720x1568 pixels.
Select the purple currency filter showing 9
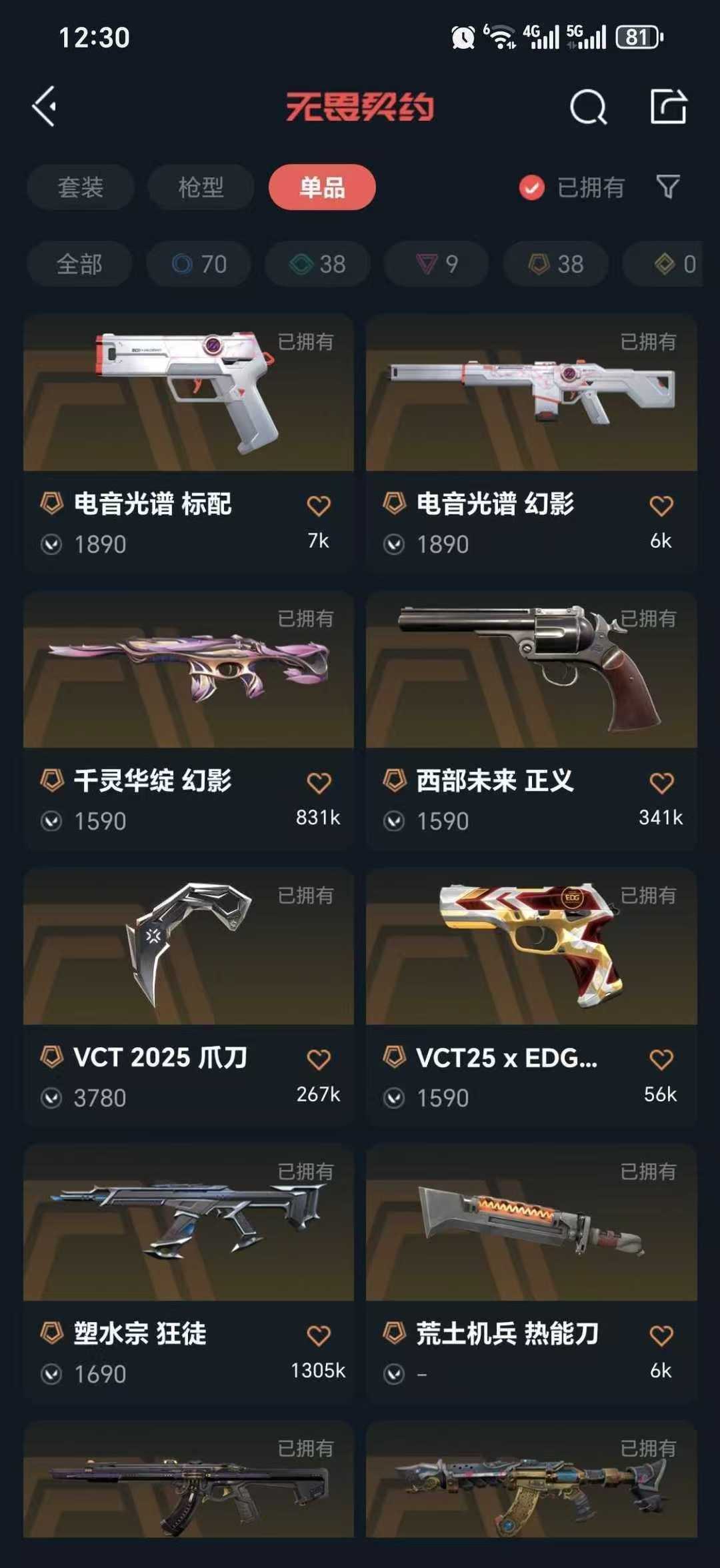click(x=437, y=264)
